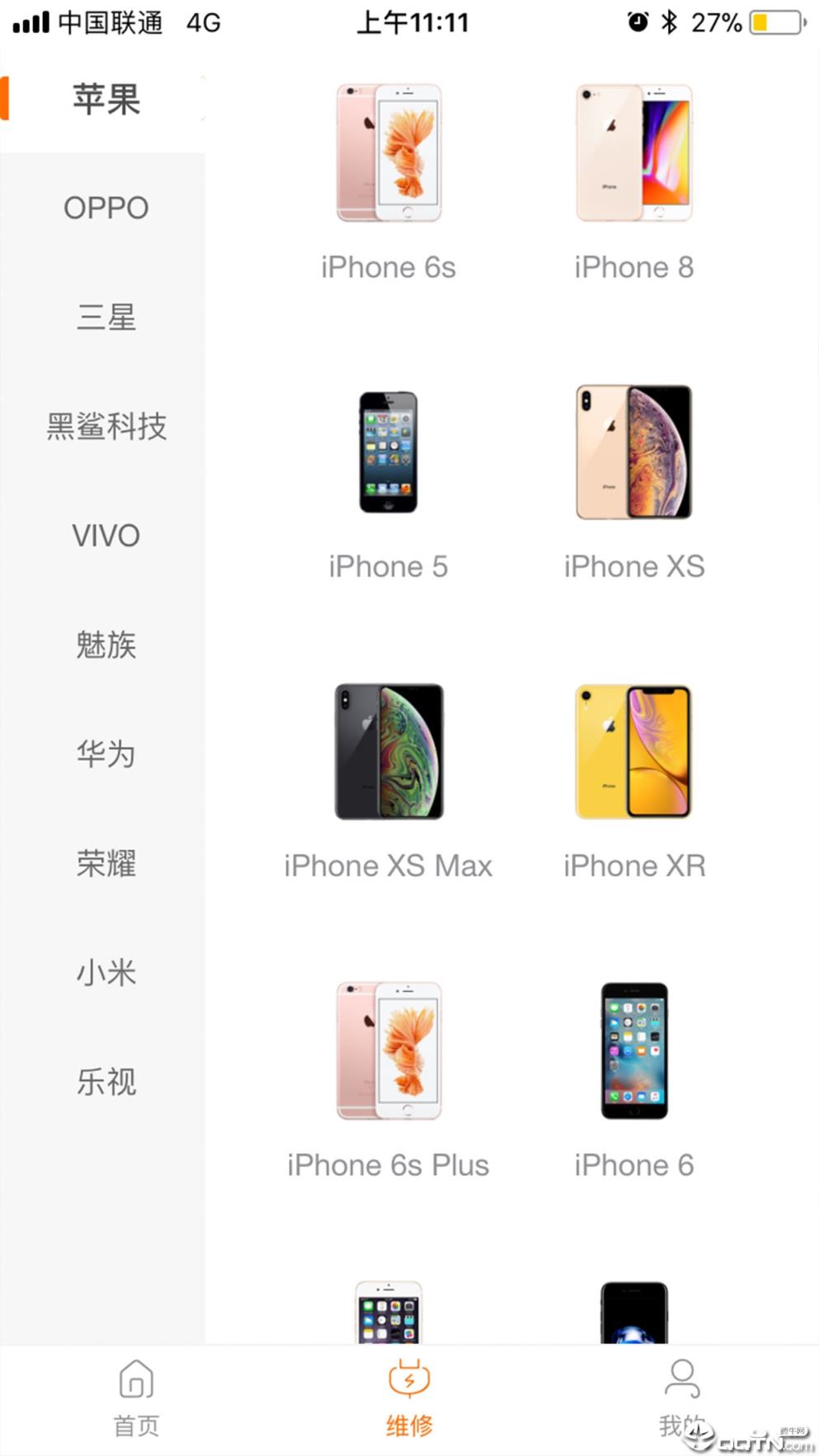The width and height of the screenshot is (819, 1456).
Task: Tap the iPhone 6s rose gold image
Action: tap(388, 151)
